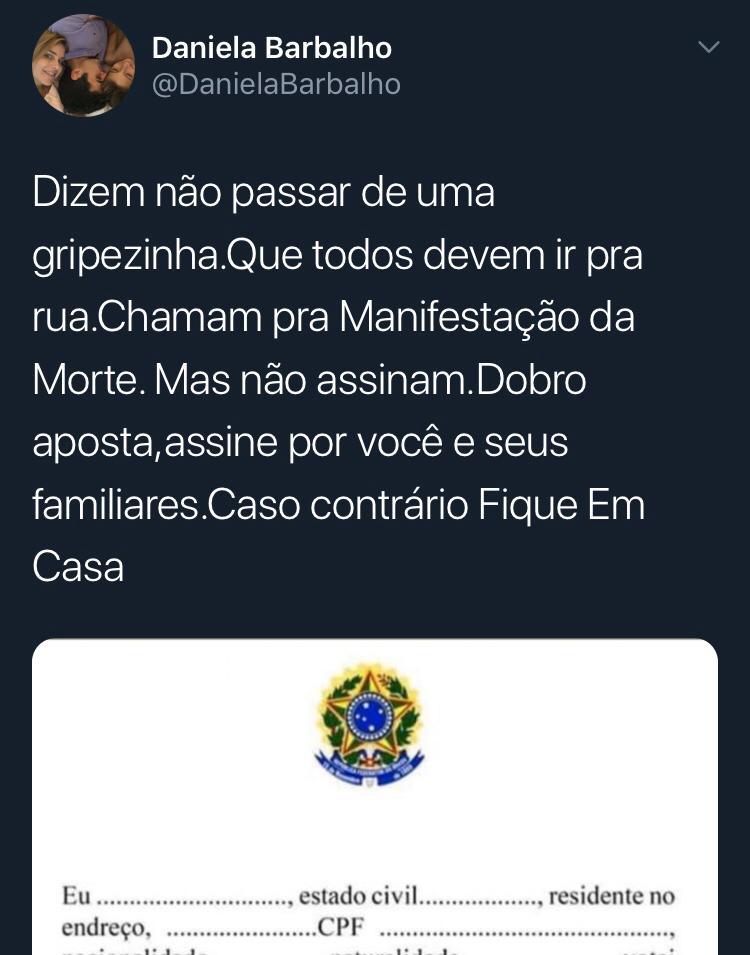Viewport: 750px width, 955px height.
Task: Open the @DanielaBarbalho profile name
Action: [x=271, y=48]
